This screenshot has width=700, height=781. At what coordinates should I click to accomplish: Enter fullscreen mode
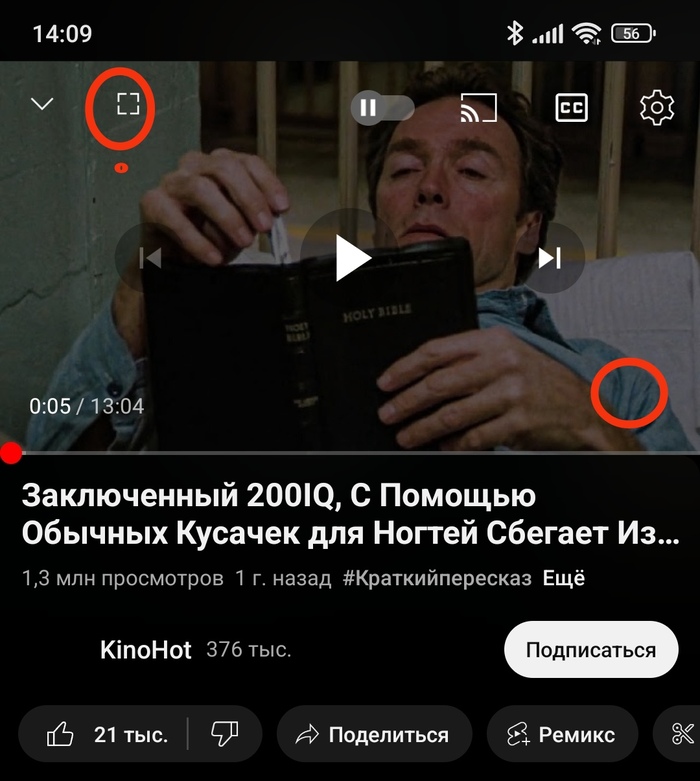click(x=127, y=104)
